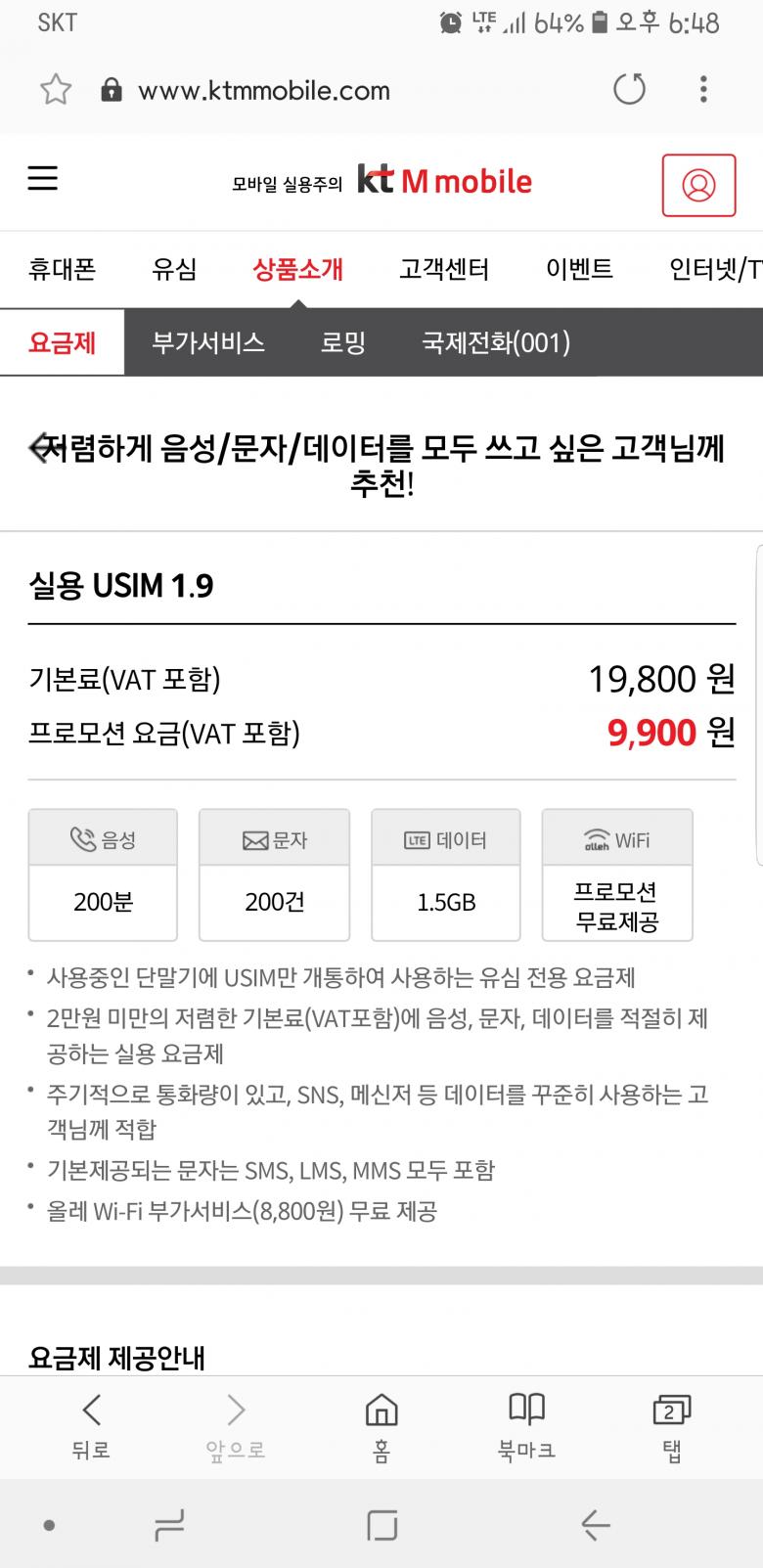This screenshot has height=1568, width=763.
Task: Switch to the 부가서비스 sub-tab
Action: (x=208, y=342)
